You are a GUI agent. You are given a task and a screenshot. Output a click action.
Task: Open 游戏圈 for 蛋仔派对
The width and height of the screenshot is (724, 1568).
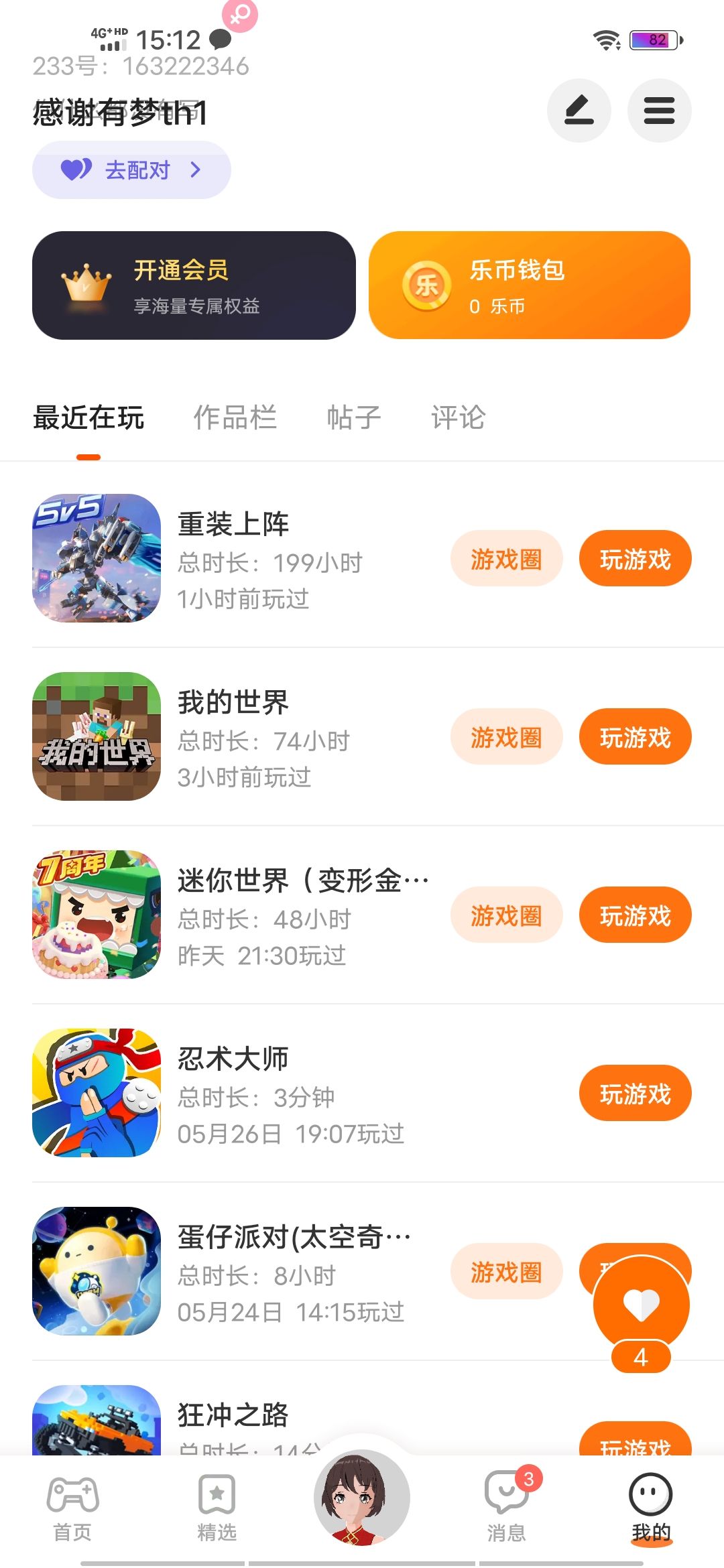[x=506, y=1271]
